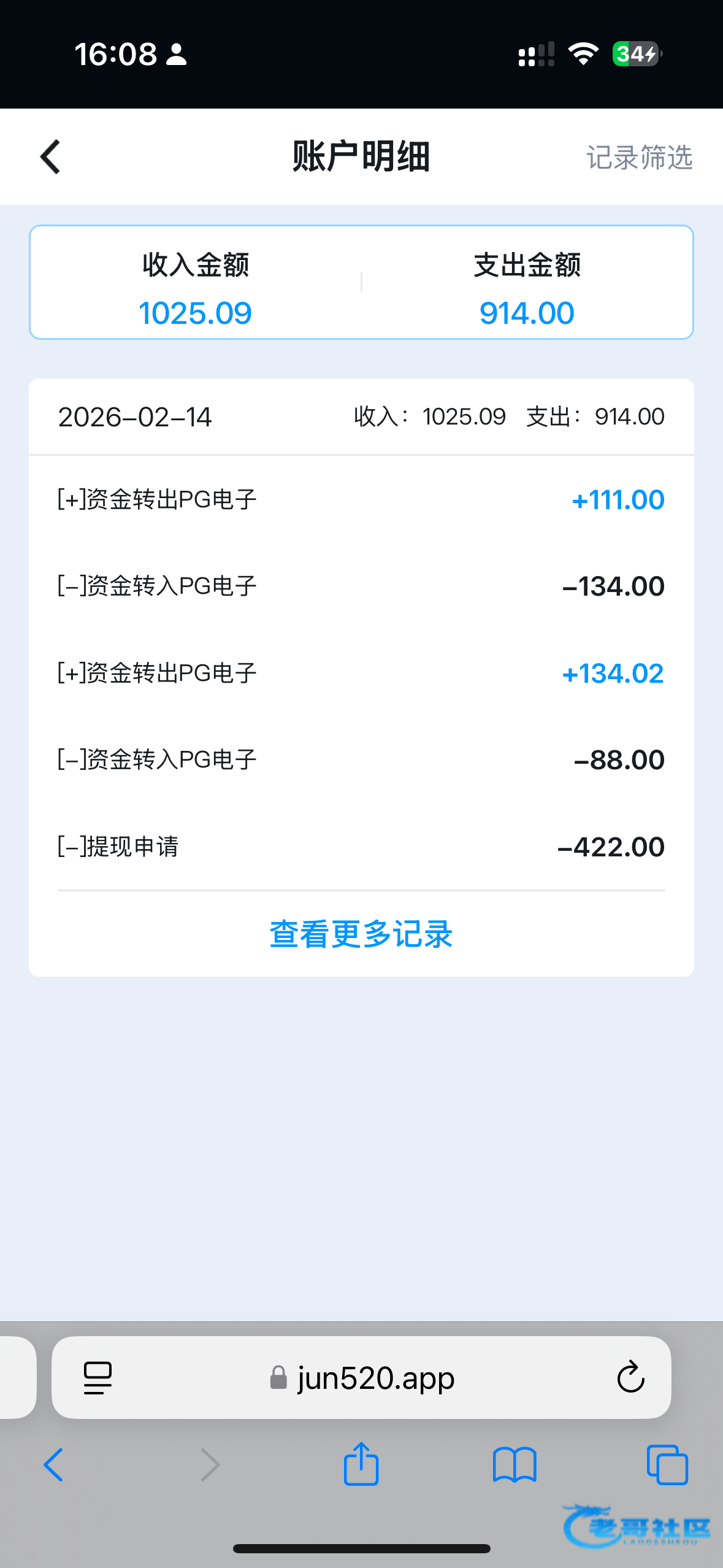The height and width of the screenshot is (1568, 723).
Task: Open Safari bookmarks
Action: pos(515,1465)
